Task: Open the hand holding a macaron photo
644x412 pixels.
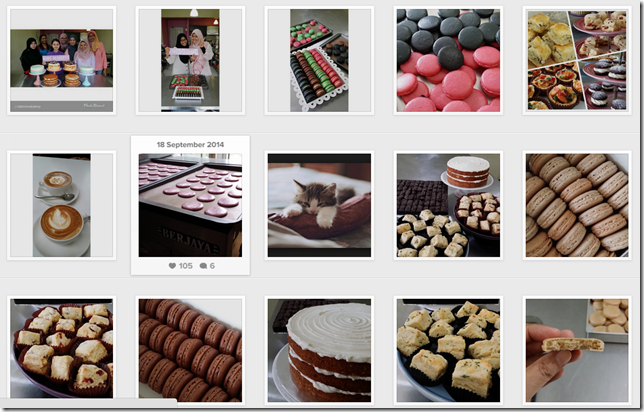Action: click(x=577, y=350)
